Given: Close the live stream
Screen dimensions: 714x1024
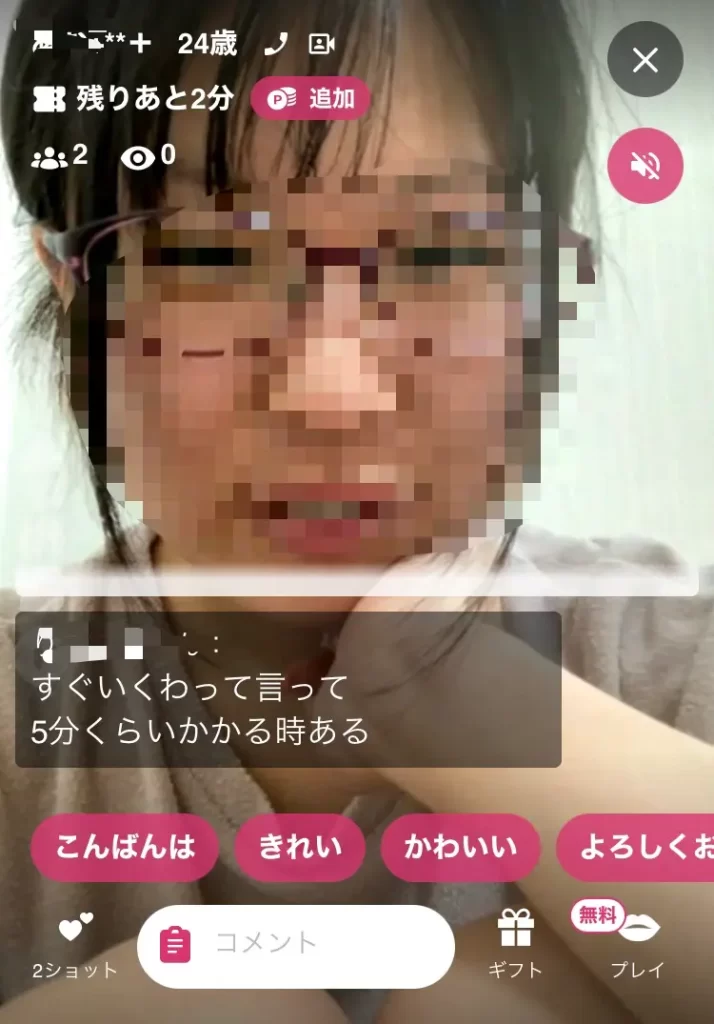Looking at the screenshot, I should pos(645,60).
